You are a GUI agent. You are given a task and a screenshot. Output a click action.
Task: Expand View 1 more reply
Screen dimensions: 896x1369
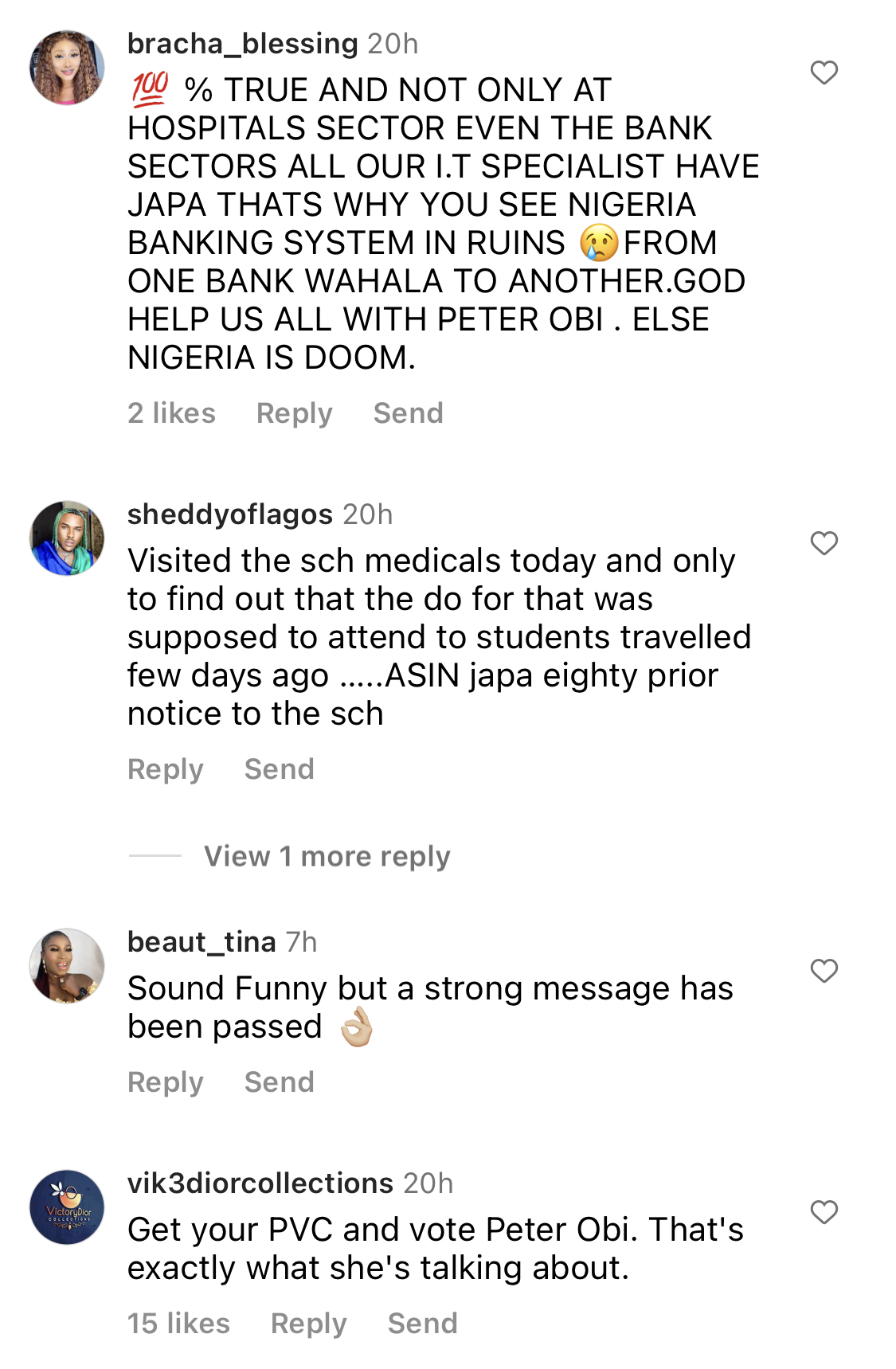(327, 856)
